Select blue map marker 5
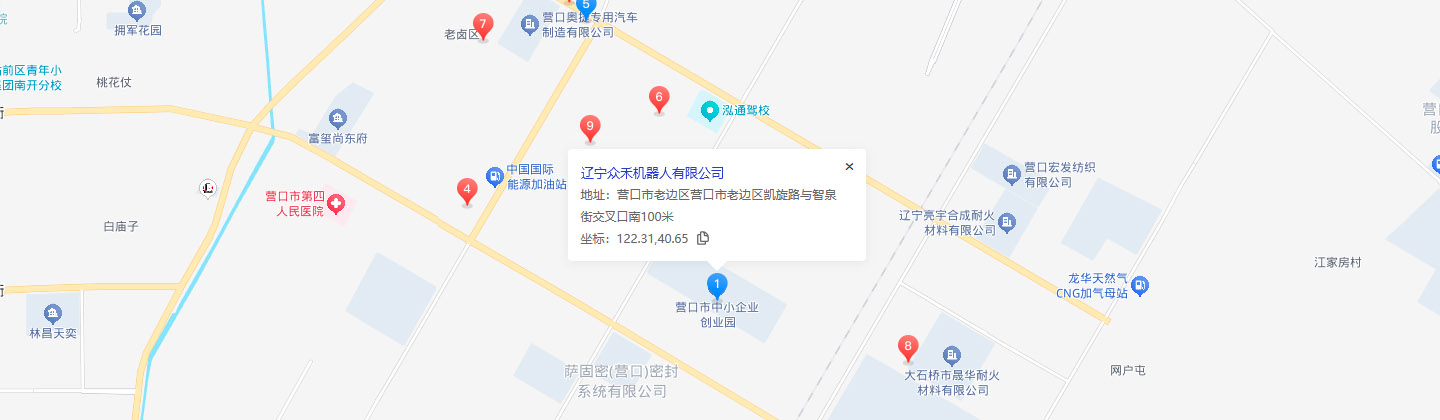Viewport: 1440px width, 420px height. point(586,5)
